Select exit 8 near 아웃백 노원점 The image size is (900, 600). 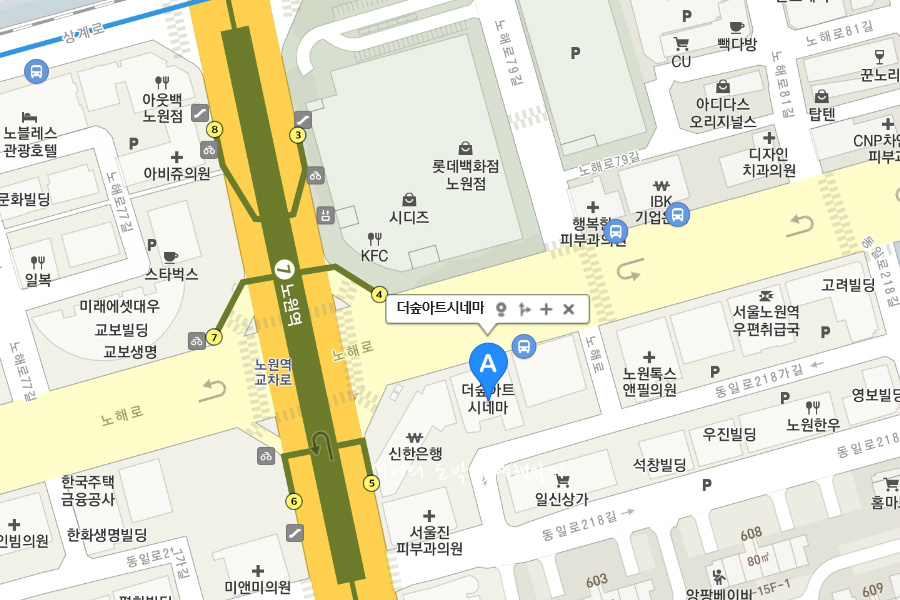tap(215, 129)
